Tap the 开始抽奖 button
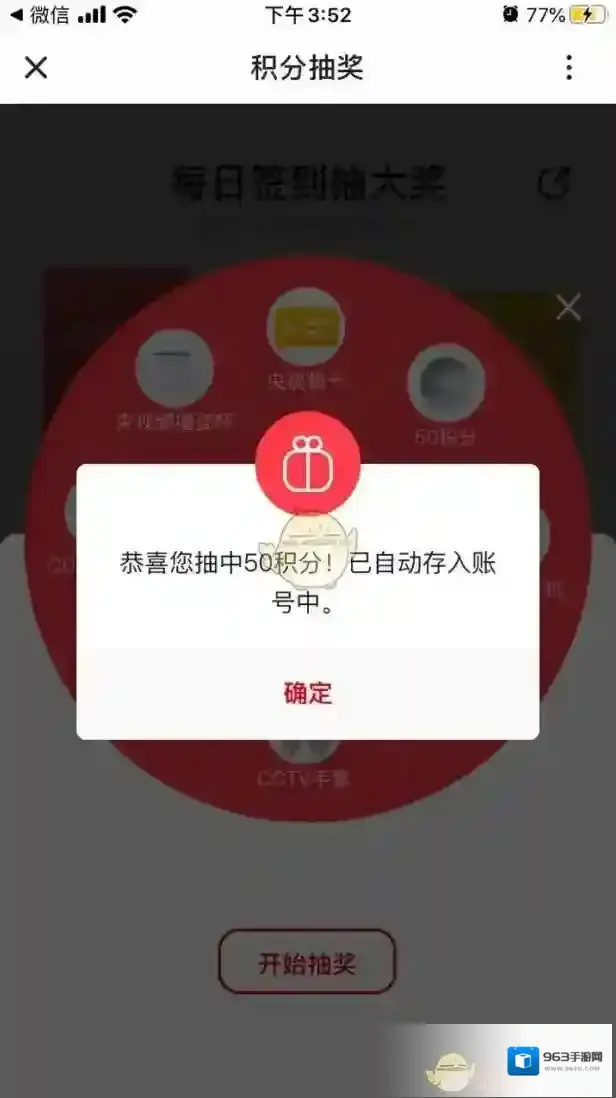Image resolution: width=616 pixels, height=1098 pixels. point(307,964)
